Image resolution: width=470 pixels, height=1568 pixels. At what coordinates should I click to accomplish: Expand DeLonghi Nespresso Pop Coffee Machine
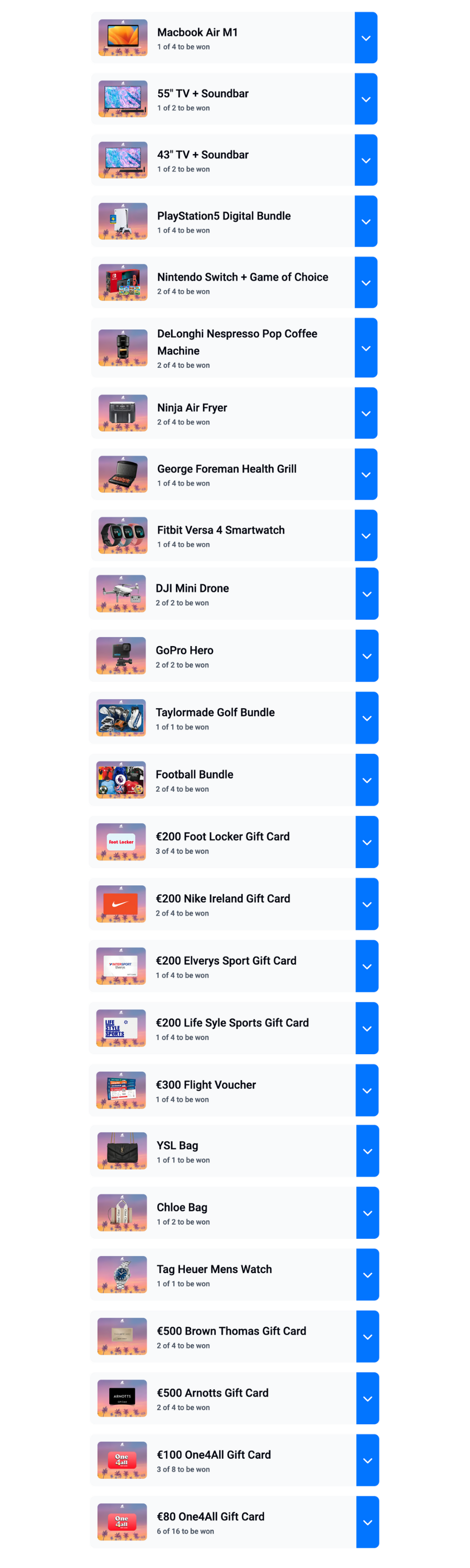(366, 348)
